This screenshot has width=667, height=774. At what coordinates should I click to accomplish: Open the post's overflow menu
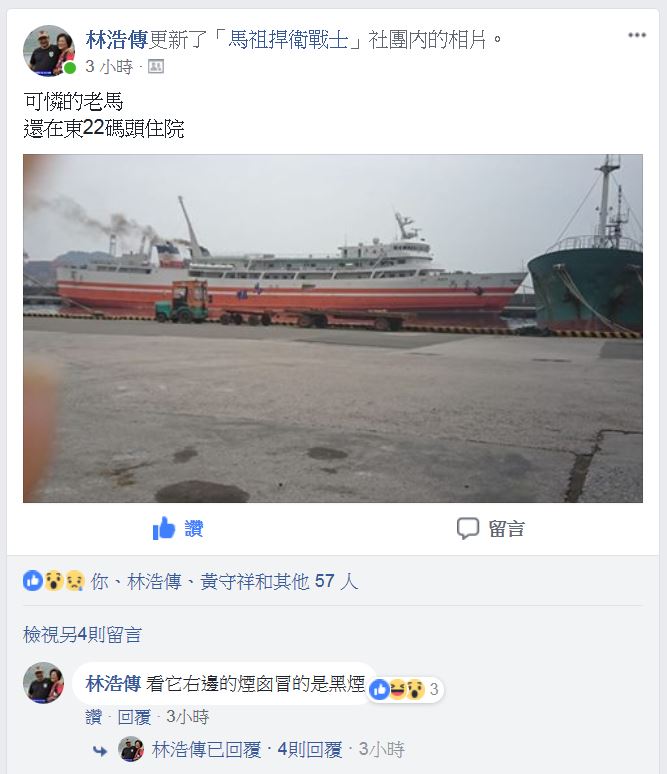pyautogui.click(x=637, y=35)
